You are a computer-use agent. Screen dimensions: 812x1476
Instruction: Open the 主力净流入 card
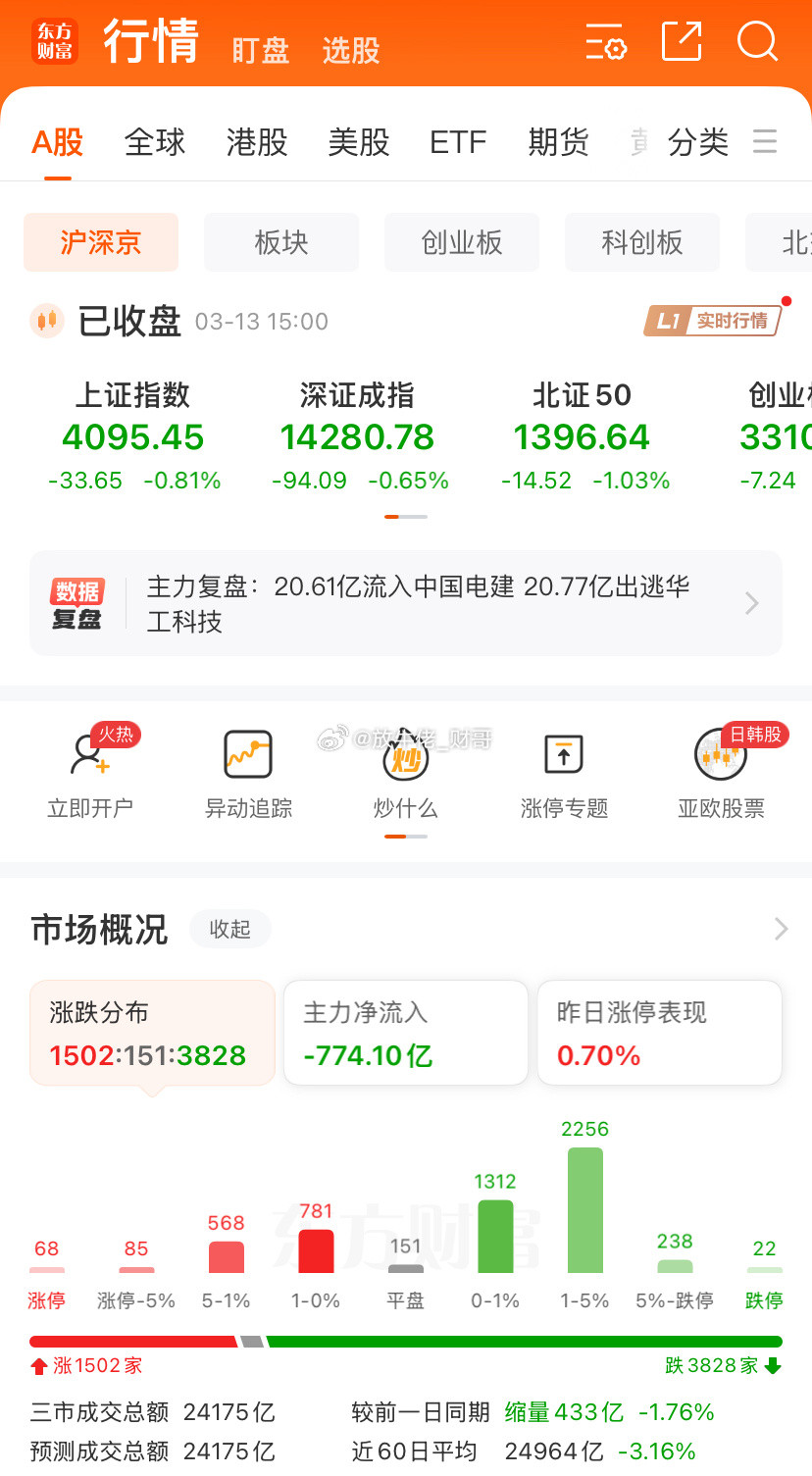[x=405, y=1031]
